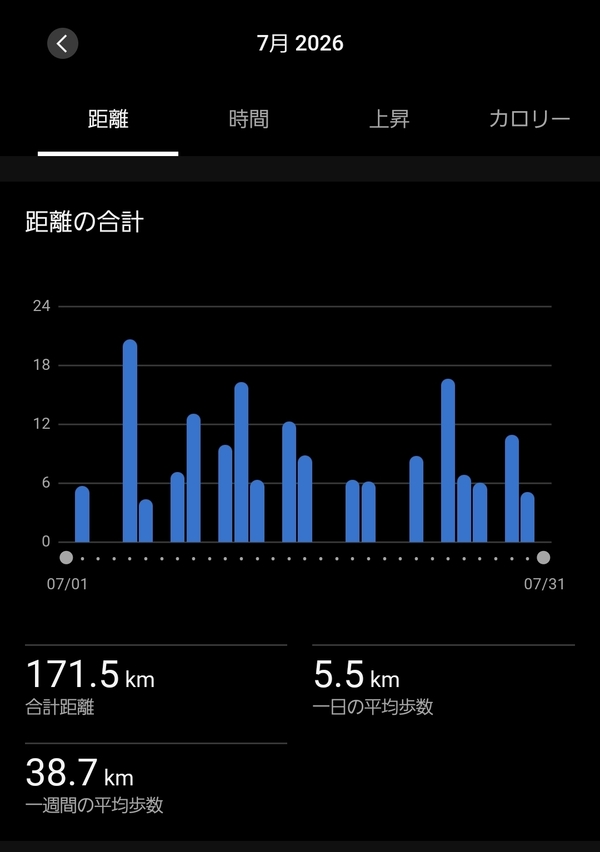
Task: Tap the 07/01 slider handle
Action: [66, 557]
